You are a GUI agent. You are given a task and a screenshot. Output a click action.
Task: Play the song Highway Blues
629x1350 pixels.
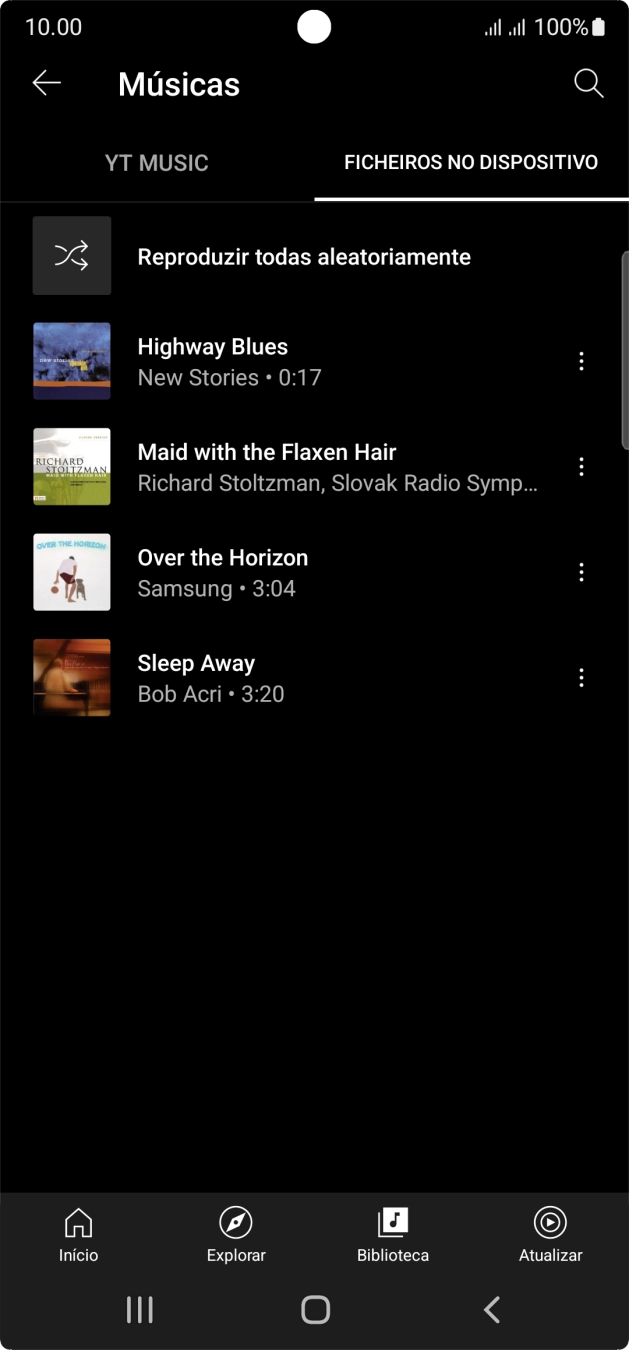(x=300, y=361)
